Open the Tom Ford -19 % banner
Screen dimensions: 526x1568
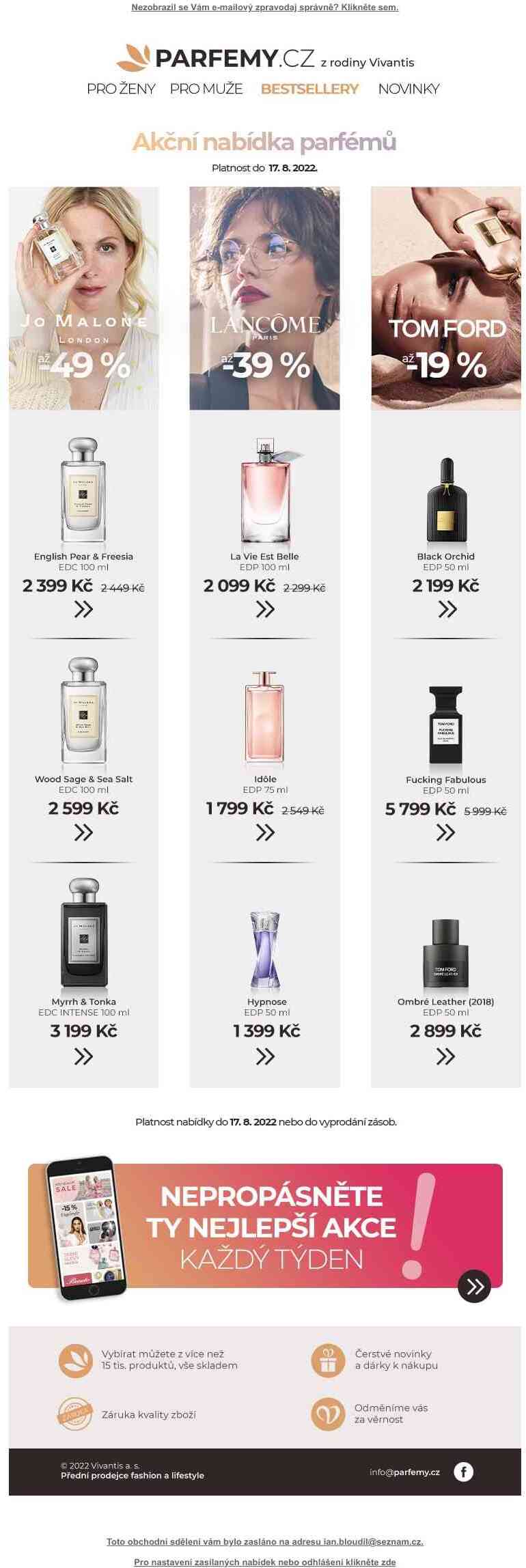(x=445, y=298)
